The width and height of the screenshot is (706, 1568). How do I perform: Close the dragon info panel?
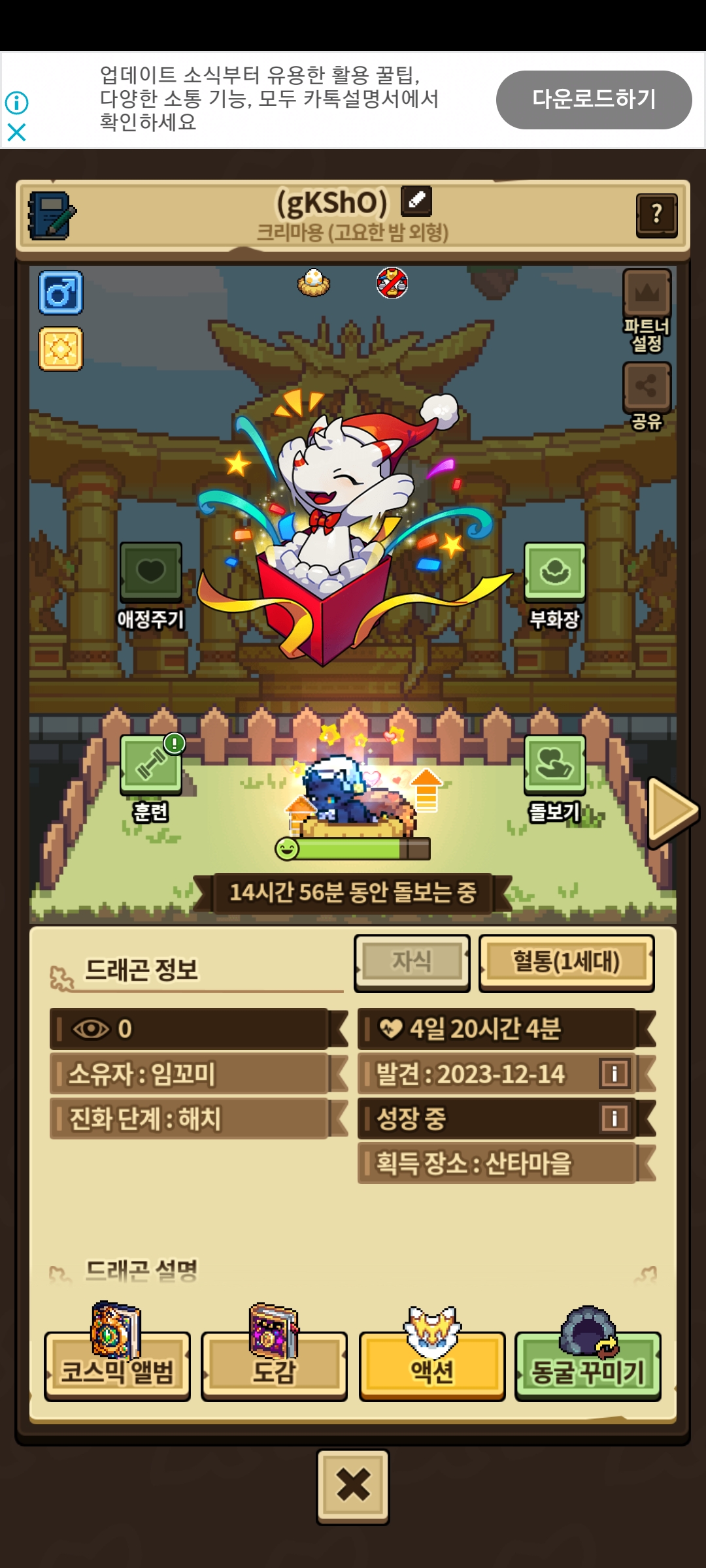click(x=353, y=1486)
